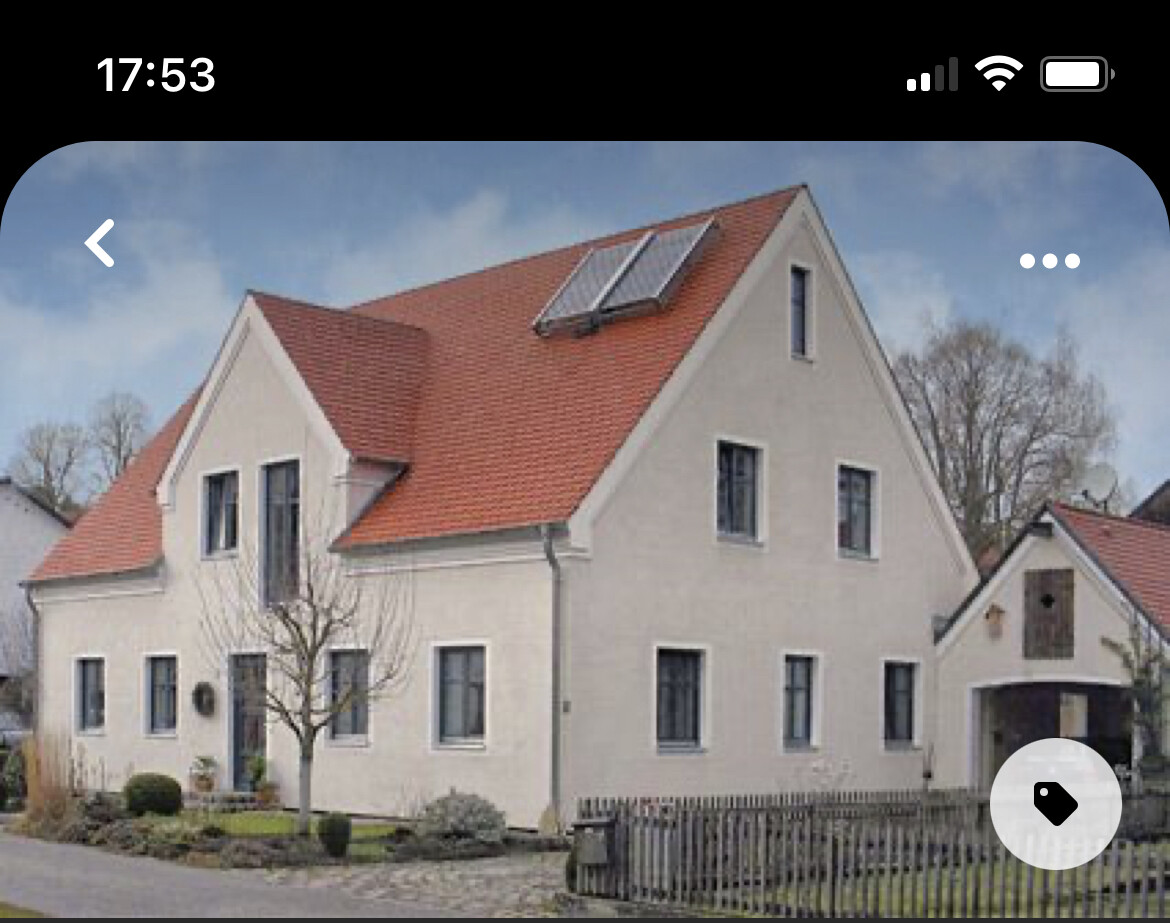Tap the round tag button
This screenshot has height=923, width=1170.
pos(1055,803)
